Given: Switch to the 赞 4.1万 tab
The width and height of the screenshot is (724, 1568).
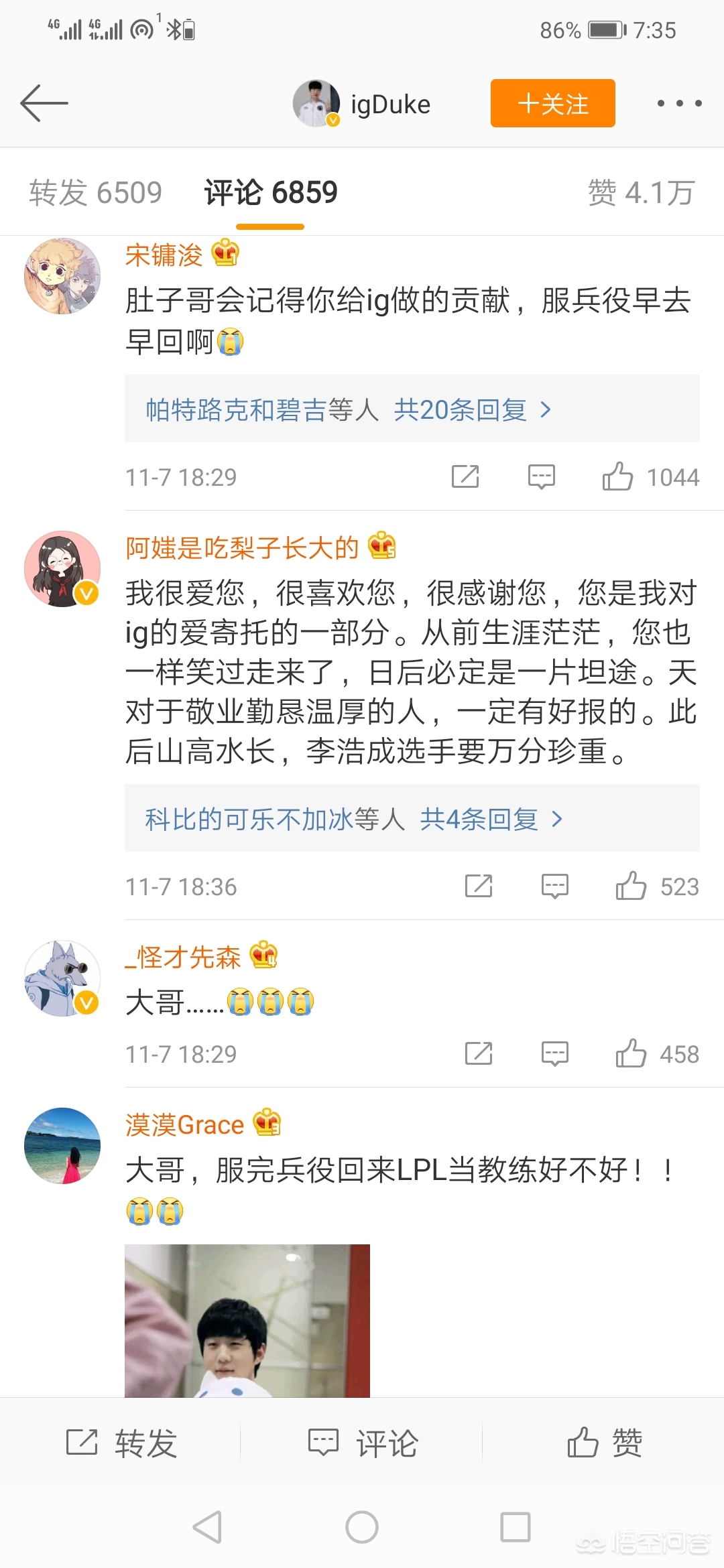Looking at the screenshot, I should [641, 193].
